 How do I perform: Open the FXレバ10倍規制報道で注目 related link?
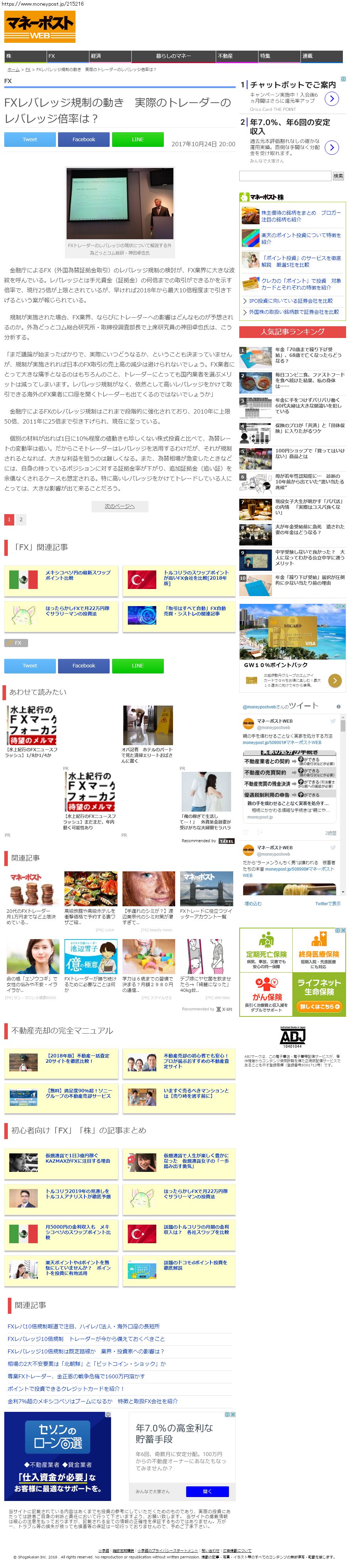click(x=83, y=1326)
